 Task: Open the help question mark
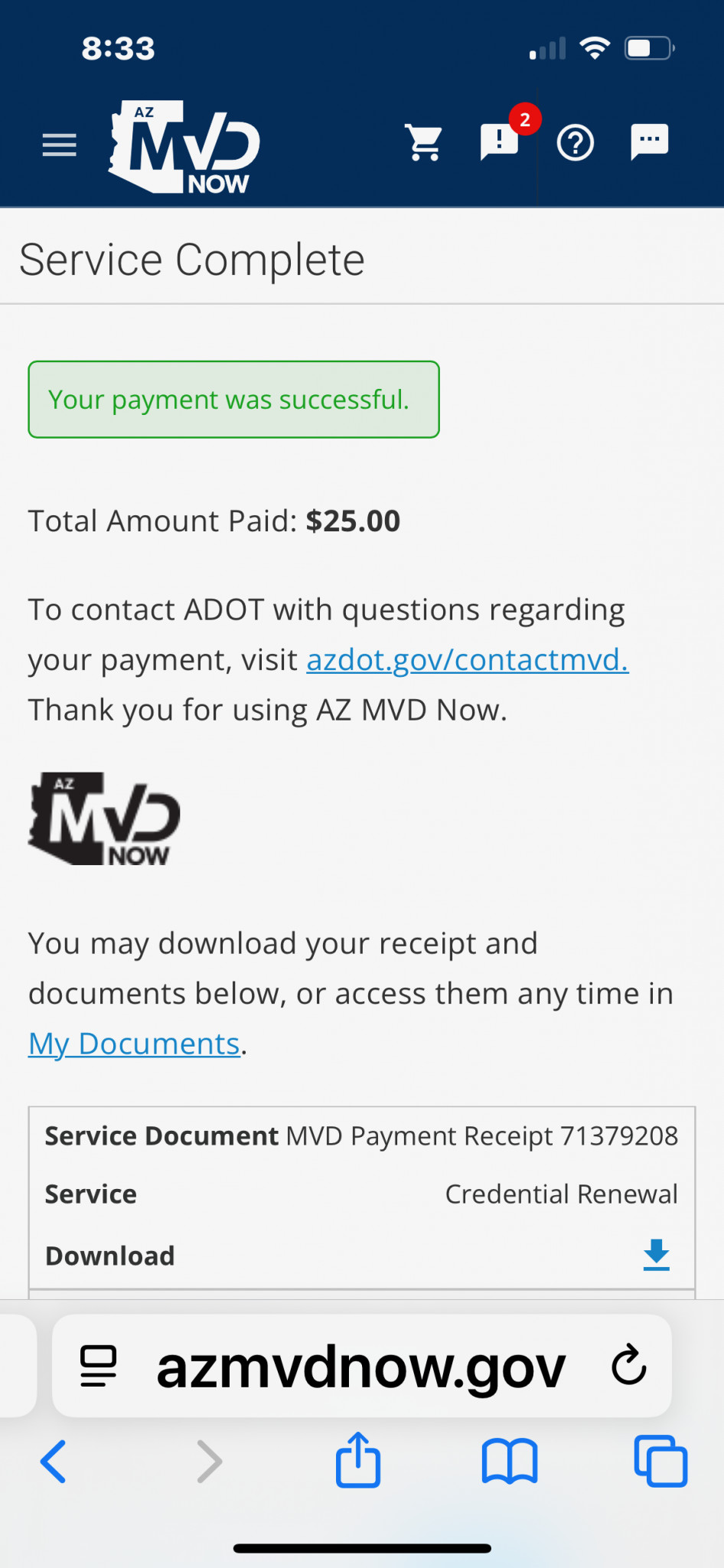tap(575, 143)
